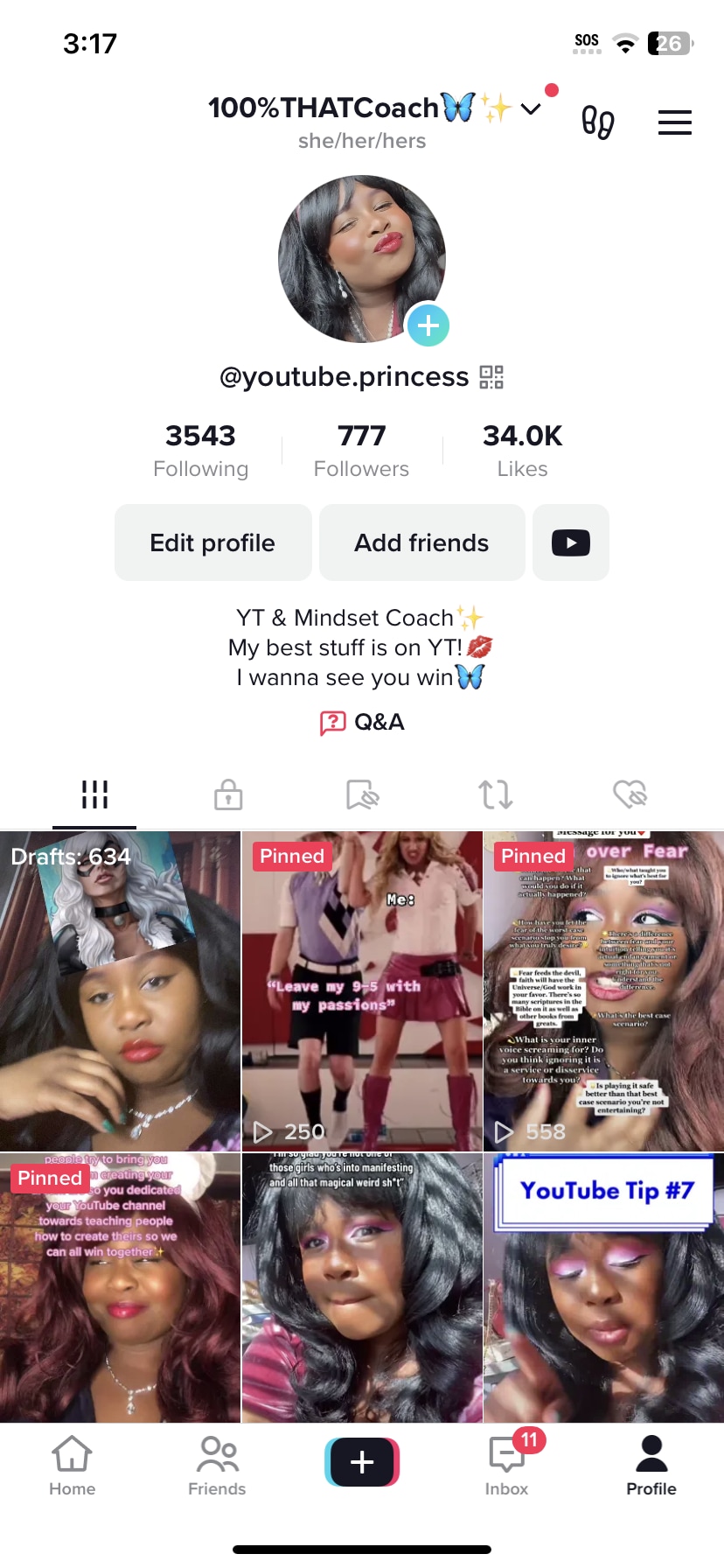Open the Q&A link
Image resolution: width=724 pixels, height=1568 pixels.
click(362, 723)
